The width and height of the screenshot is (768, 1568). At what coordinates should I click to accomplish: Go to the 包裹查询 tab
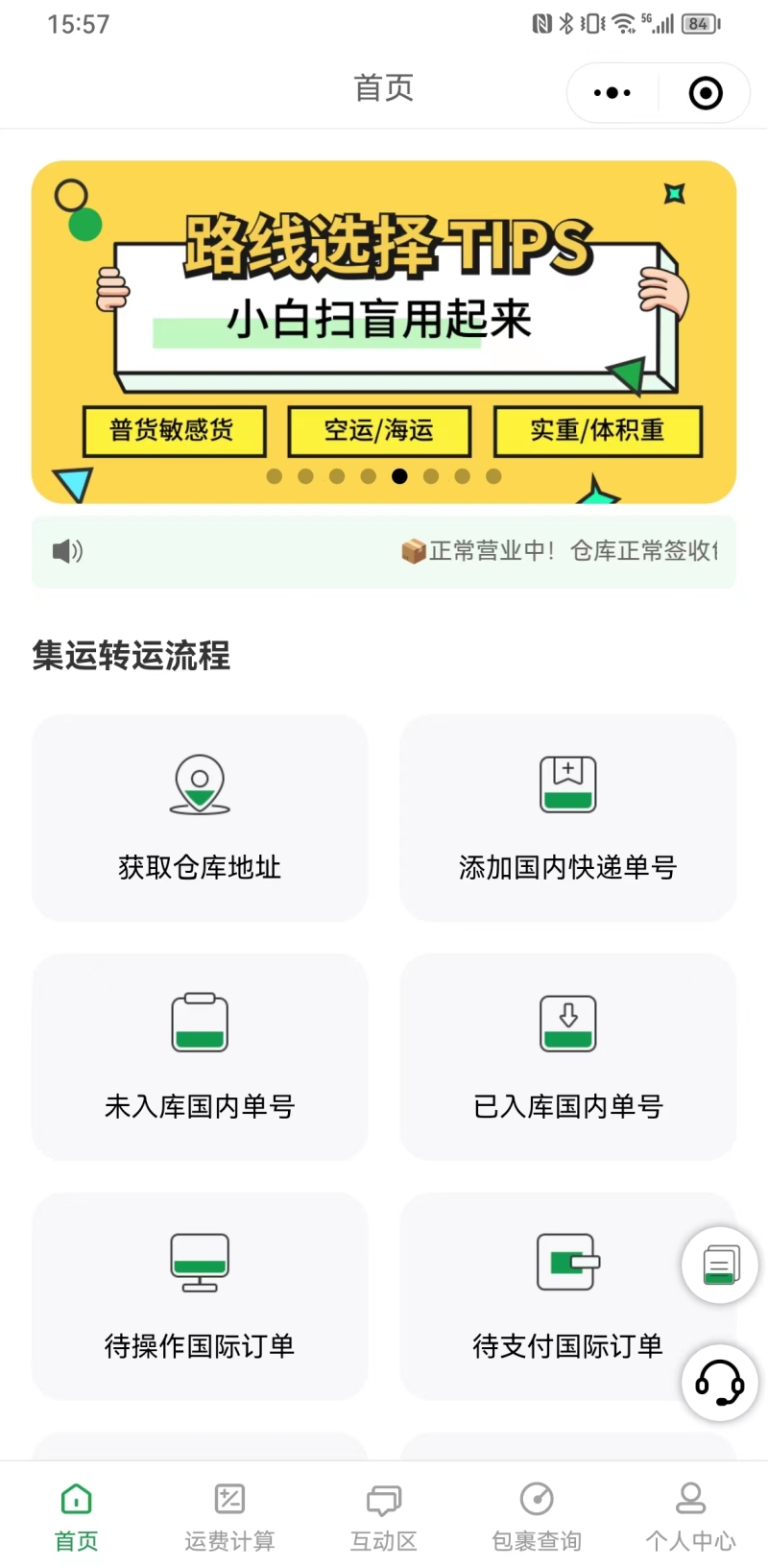pyautogui.click(x=537, y=1516)
